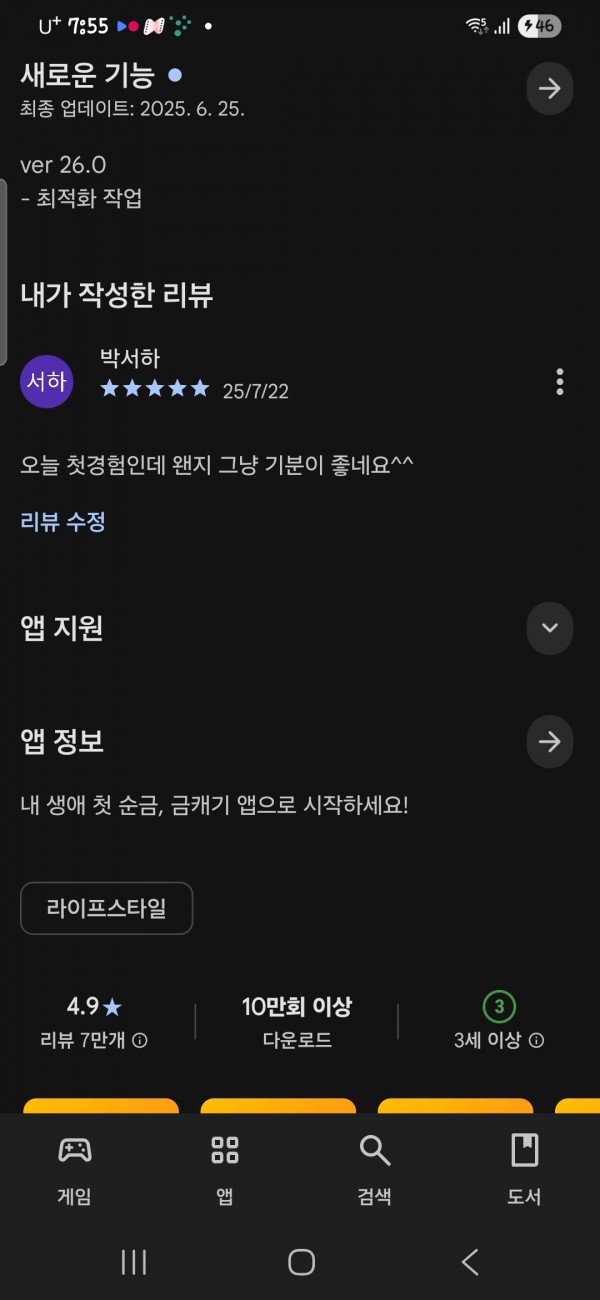This screenshot has height=1300, width=600.
Task: Switch to the 앱 tab
Action: point(225,1169)
